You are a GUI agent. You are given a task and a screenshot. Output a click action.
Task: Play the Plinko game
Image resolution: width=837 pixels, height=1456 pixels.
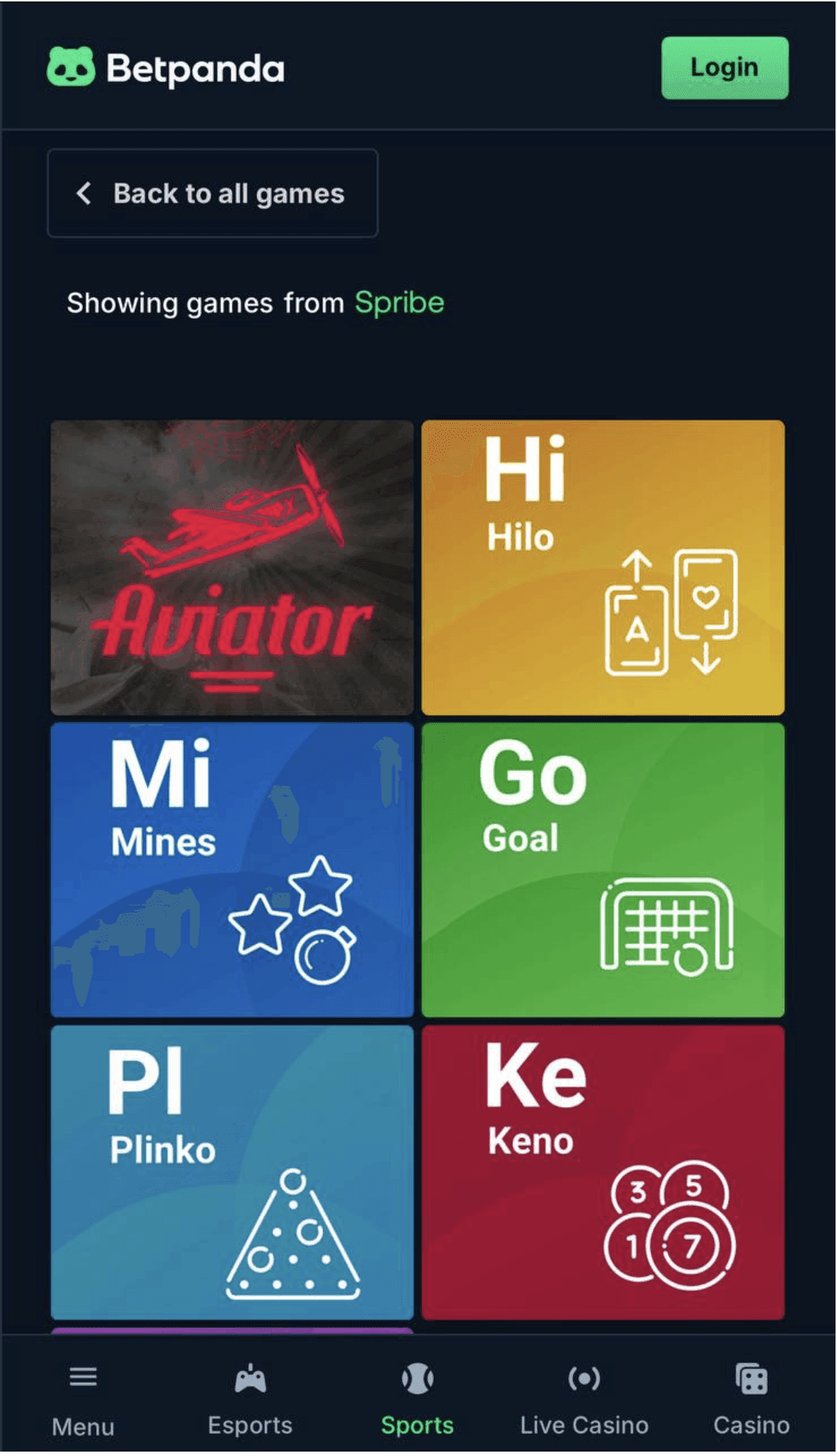point(232,1172)
